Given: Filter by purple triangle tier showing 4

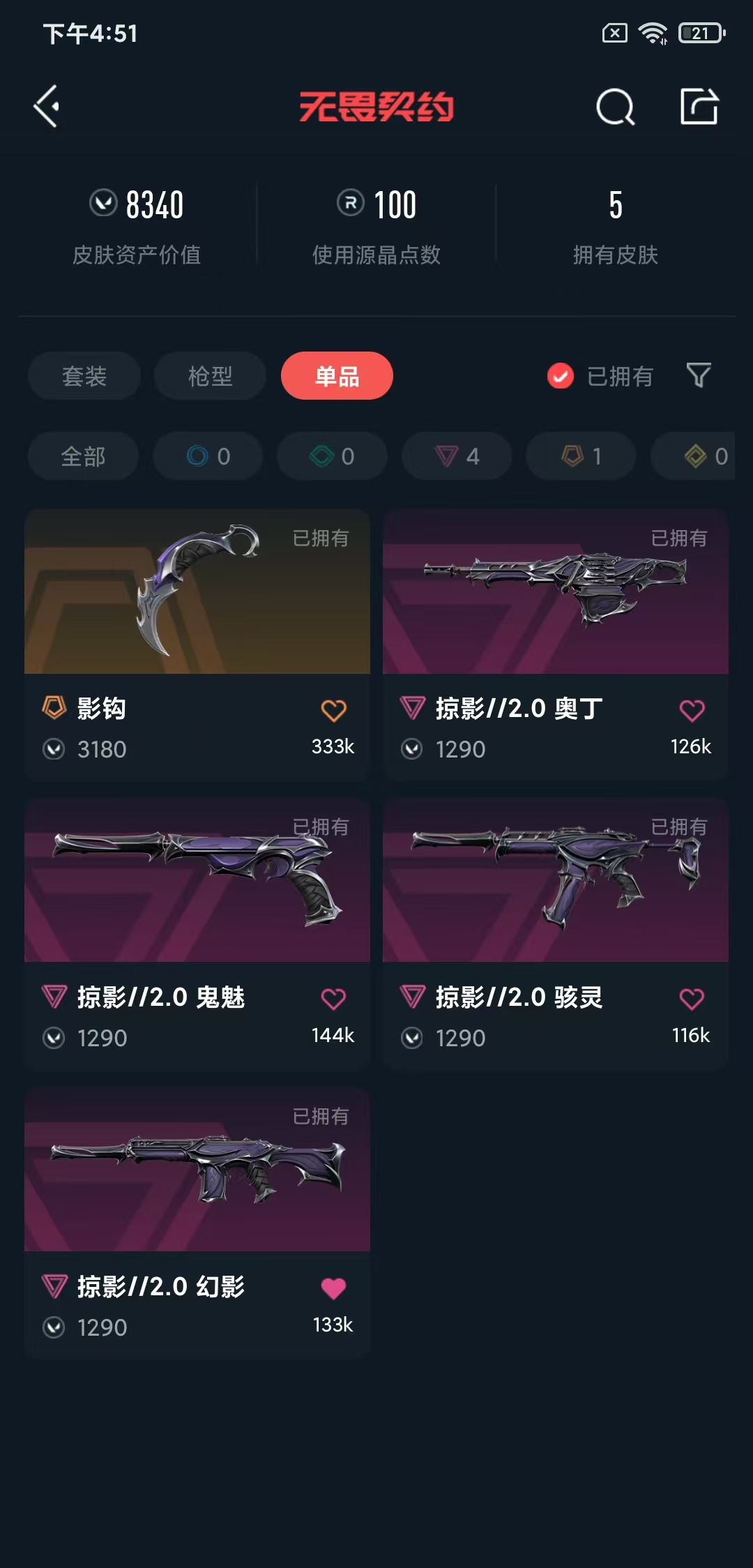Looking at the screenshot, I should 457,456.
